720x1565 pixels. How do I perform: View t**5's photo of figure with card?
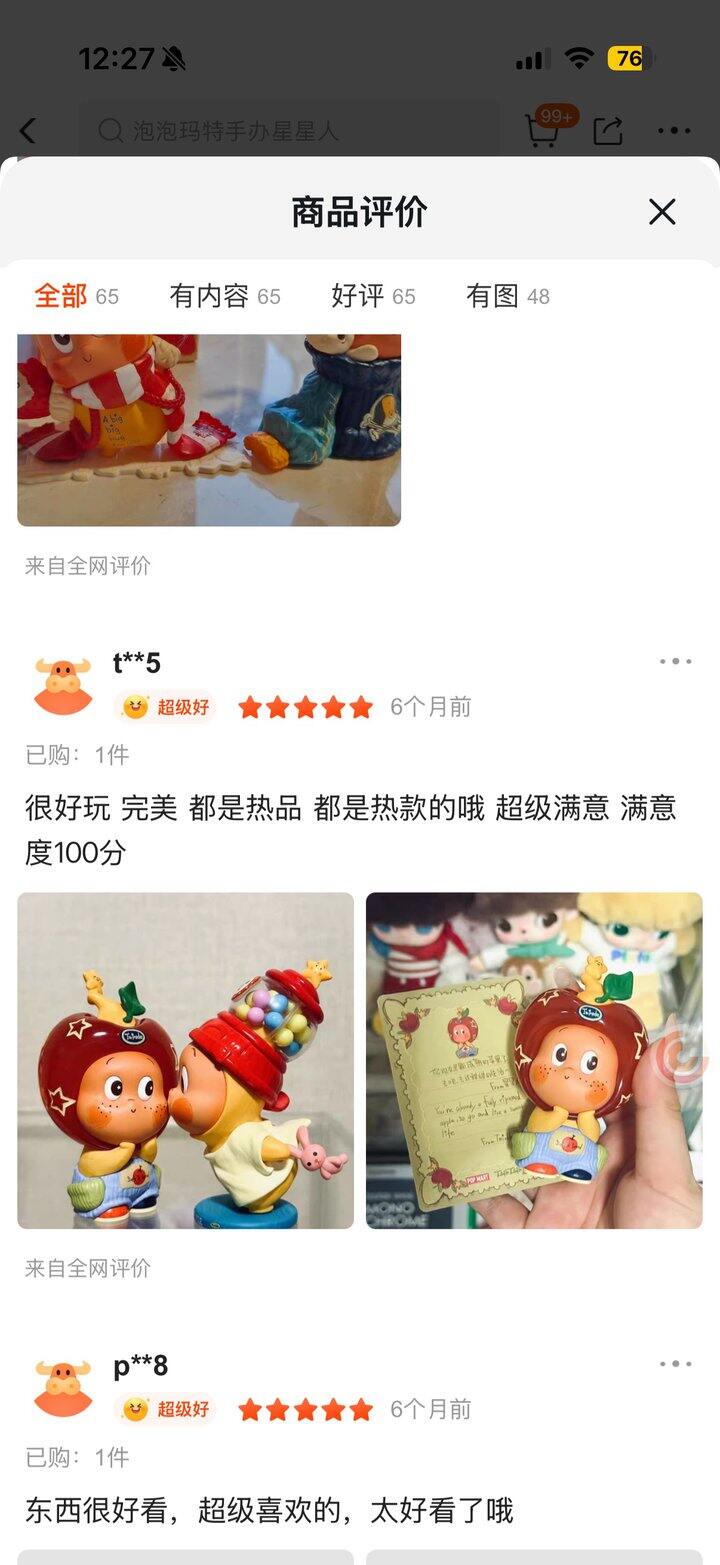(x=534, y=1060)
